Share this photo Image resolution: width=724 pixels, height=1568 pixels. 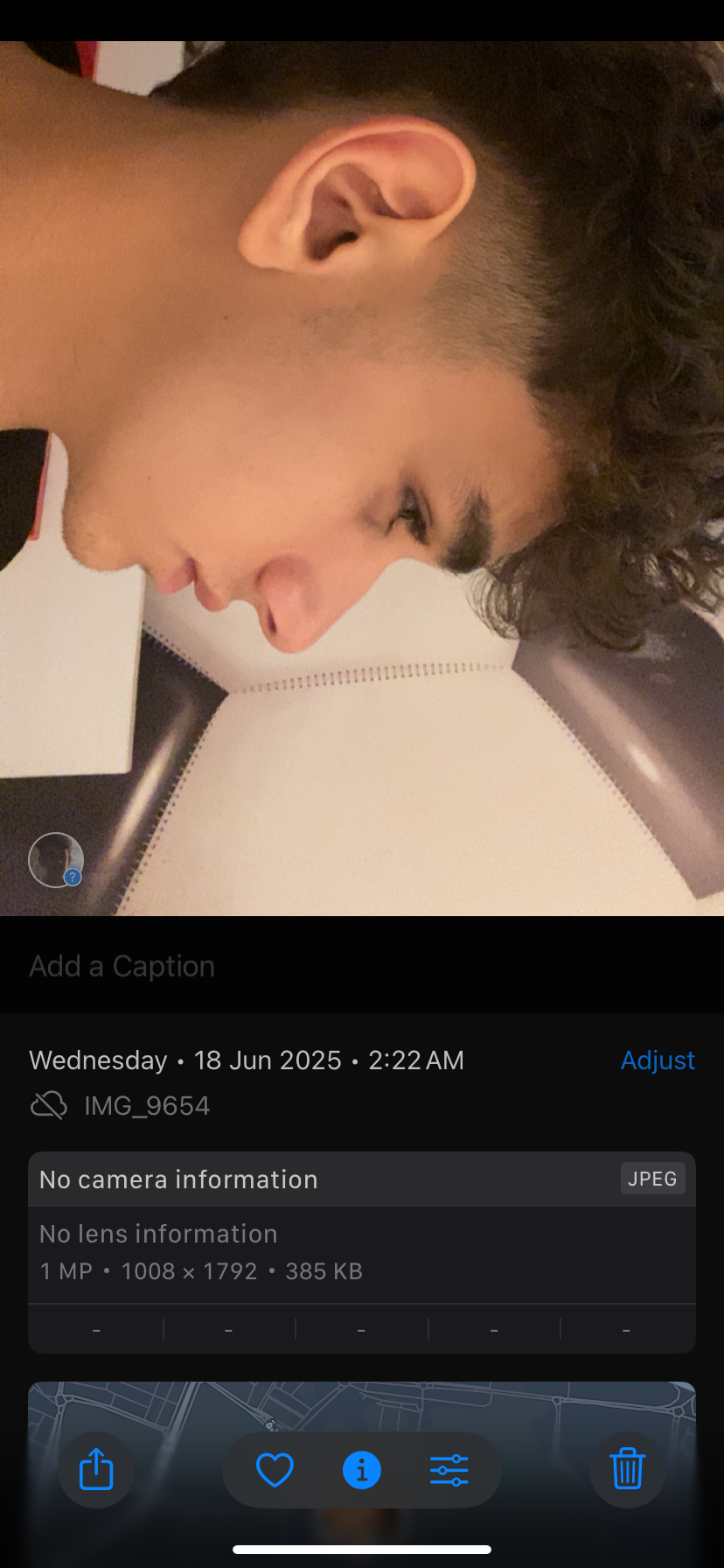click(x=96, y=1469)
